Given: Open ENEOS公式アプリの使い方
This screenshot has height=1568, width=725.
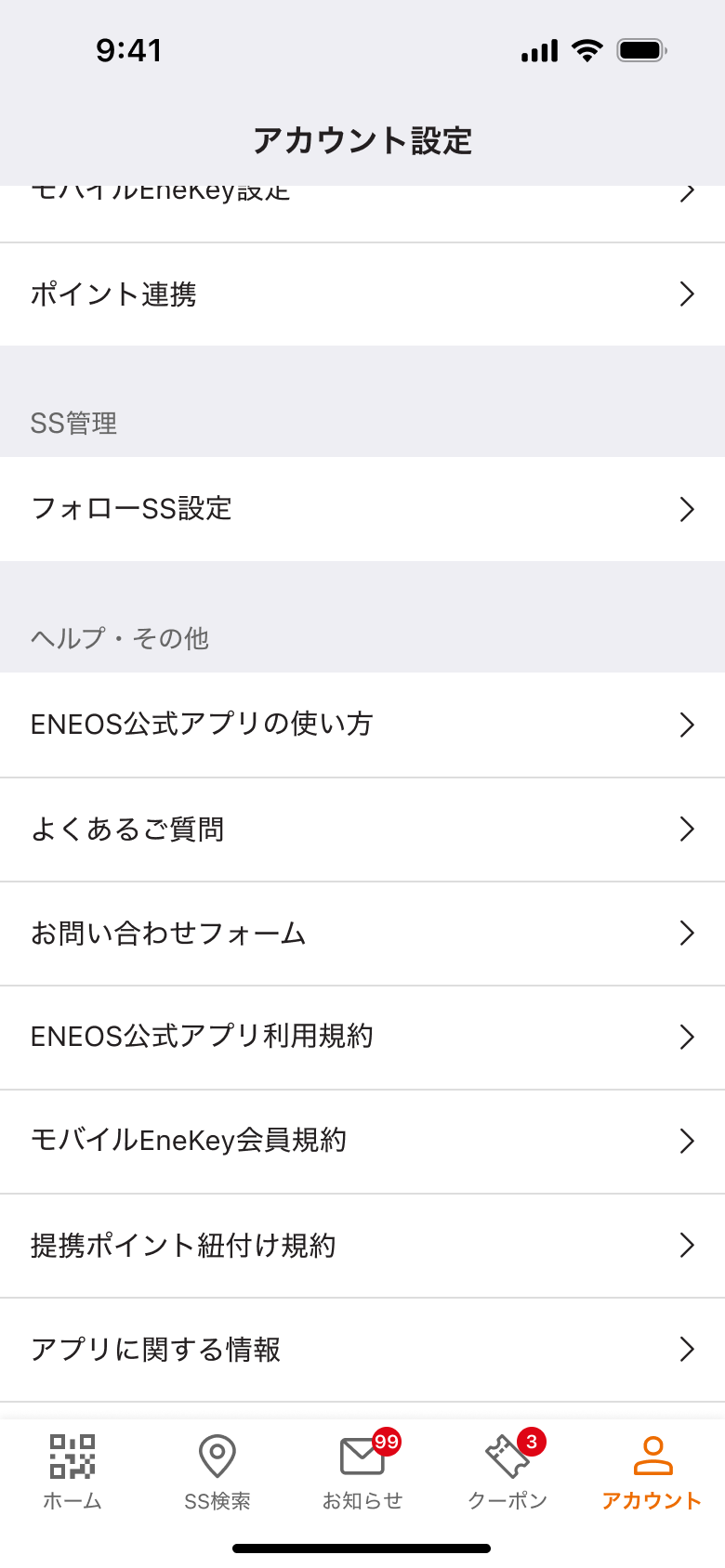Looking at the screenshot, I should [362, 725].
